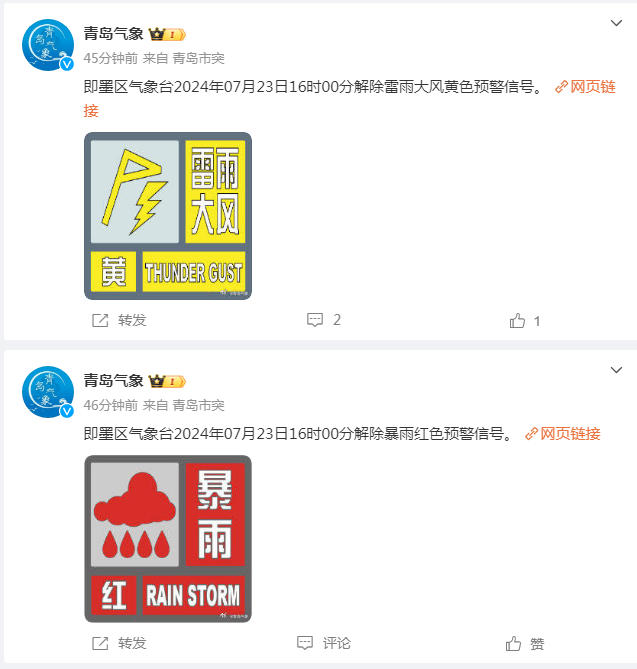637x669 pixels.
Task: Open 青岛气象 avatar on the thunder gust post
Action: pos(48,45)
